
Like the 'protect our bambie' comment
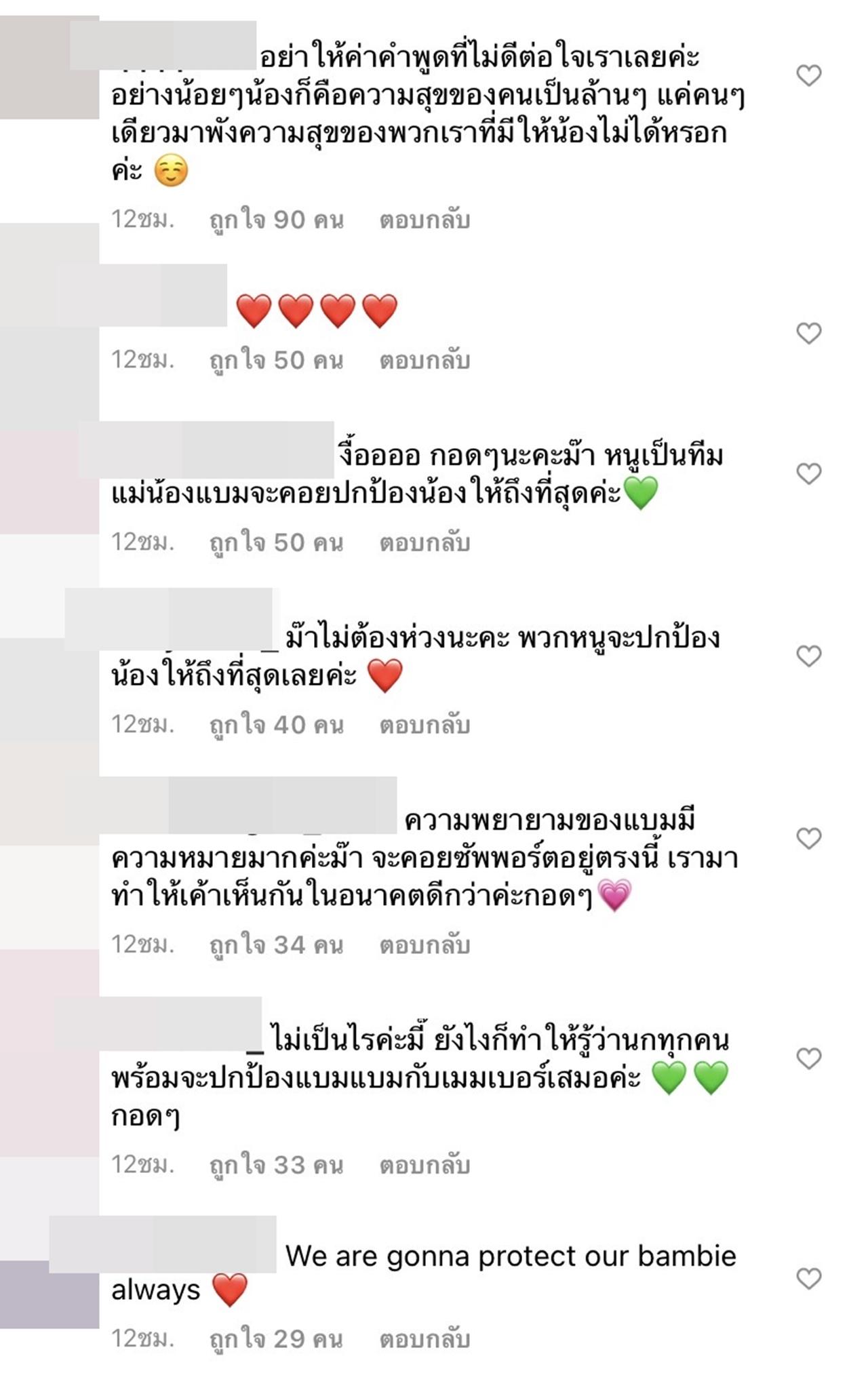click(808, 1278)
